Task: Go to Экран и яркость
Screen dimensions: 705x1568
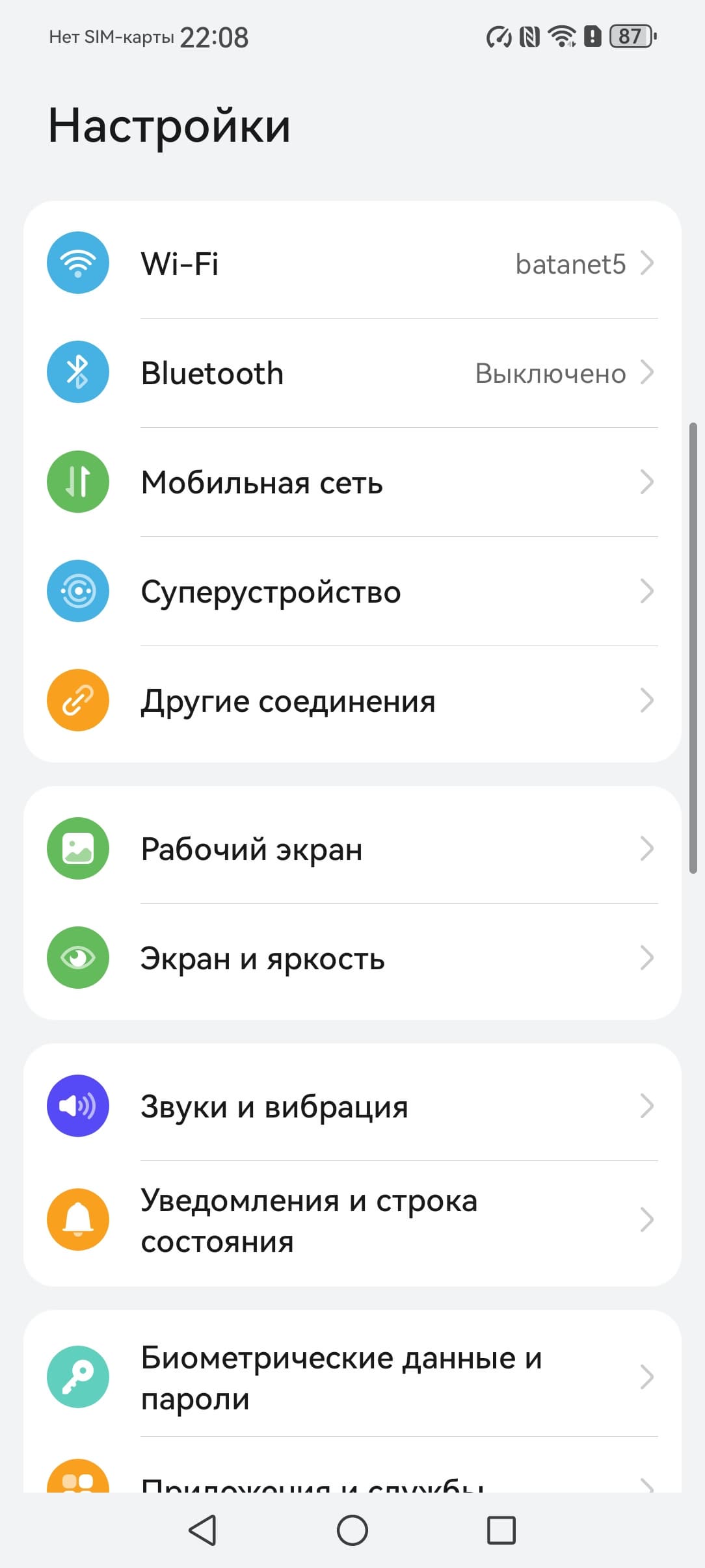Action: pos(351,958)
